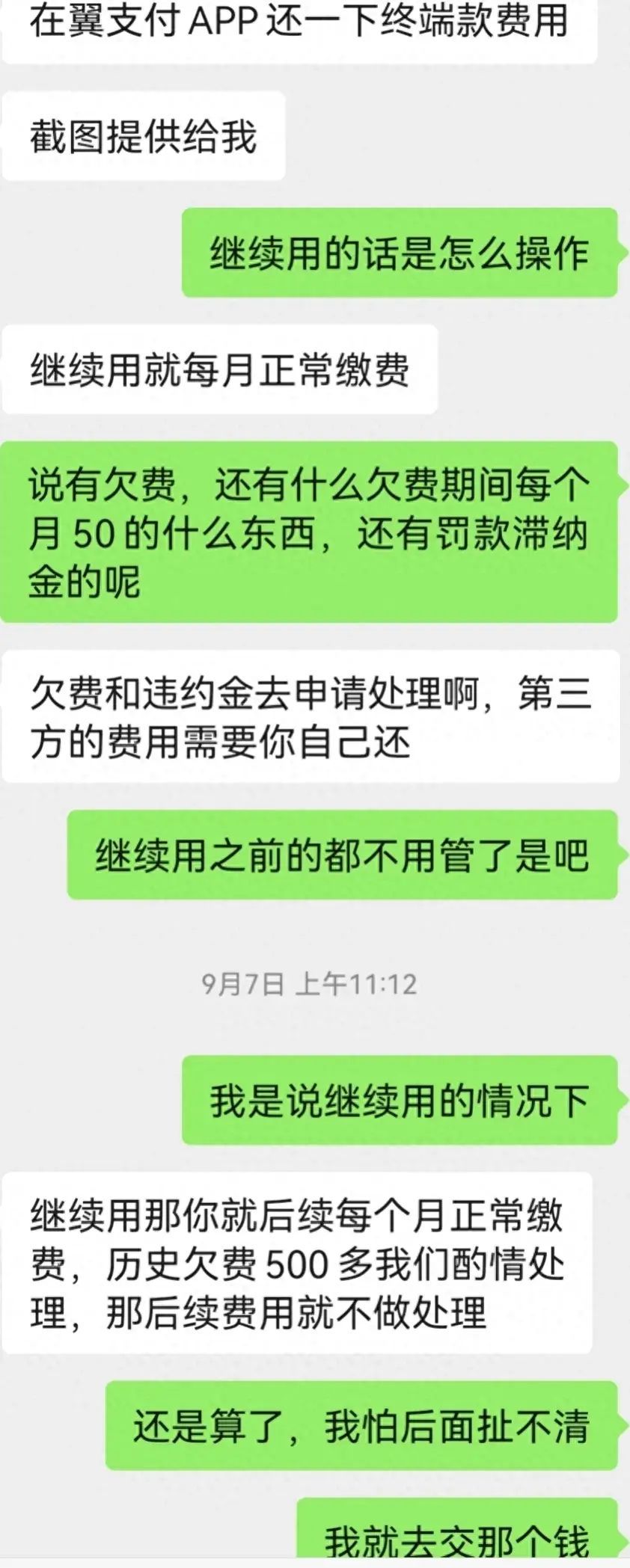Screen dimensions: 630x1568
Task: Select the long green bubble mentioning 罚款滞纳金
Action: click(314, 531)
